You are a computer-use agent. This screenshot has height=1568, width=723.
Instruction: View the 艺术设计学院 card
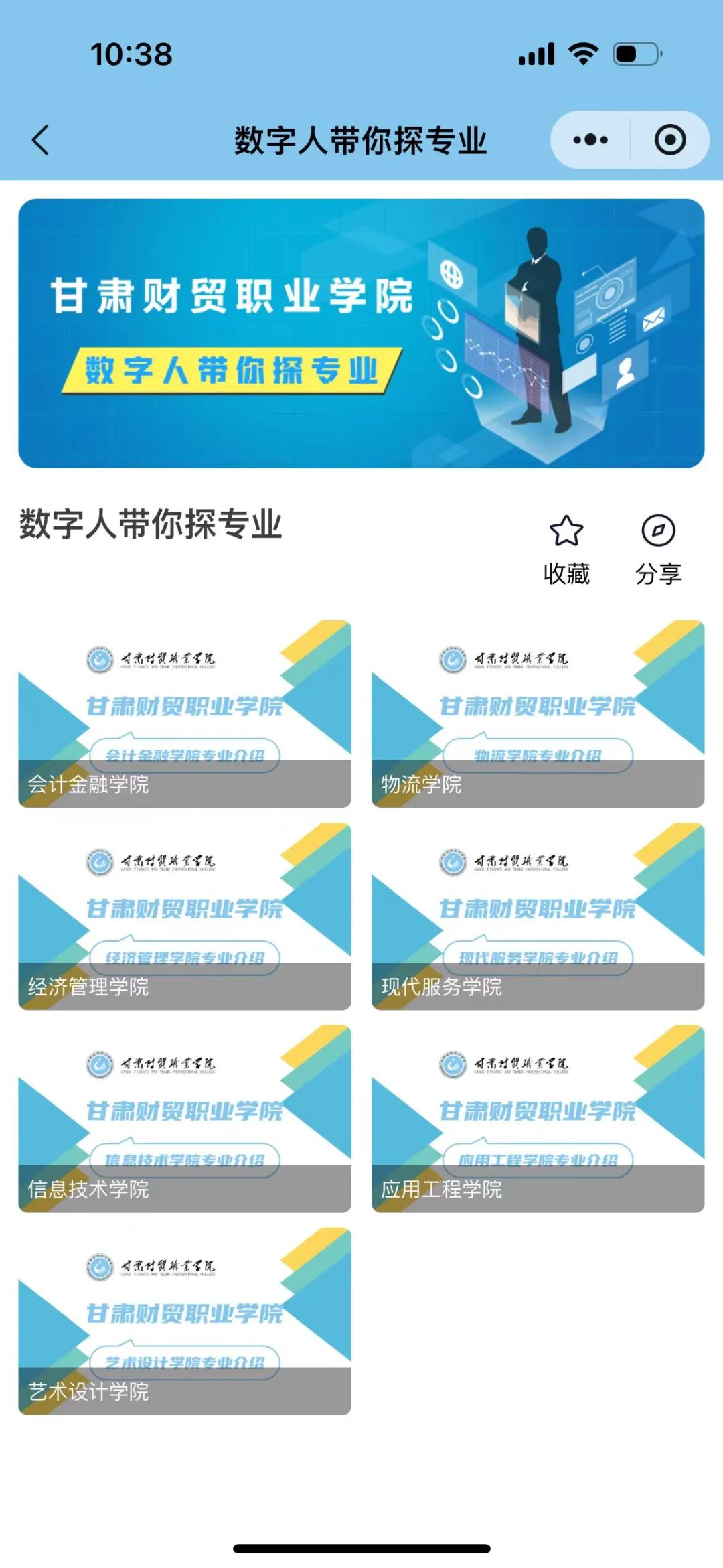click(x=185, y=1320)
